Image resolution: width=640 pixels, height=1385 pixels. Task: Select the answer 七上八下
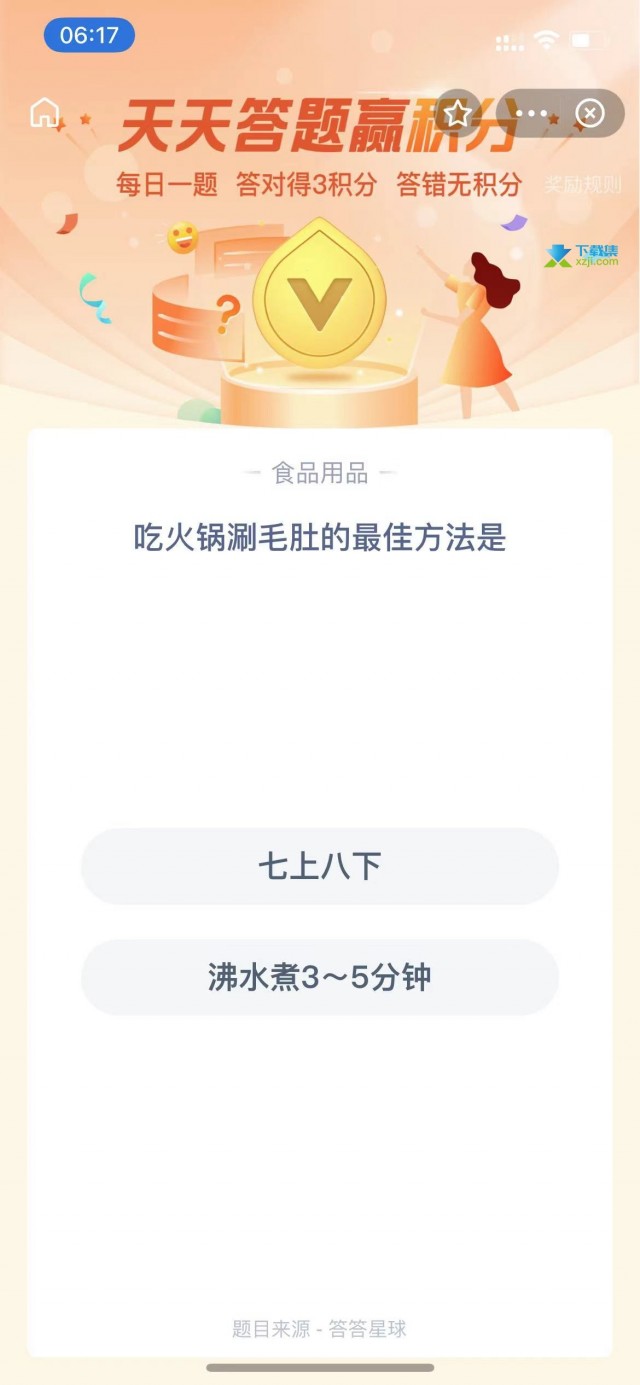[x=319, y=866]
